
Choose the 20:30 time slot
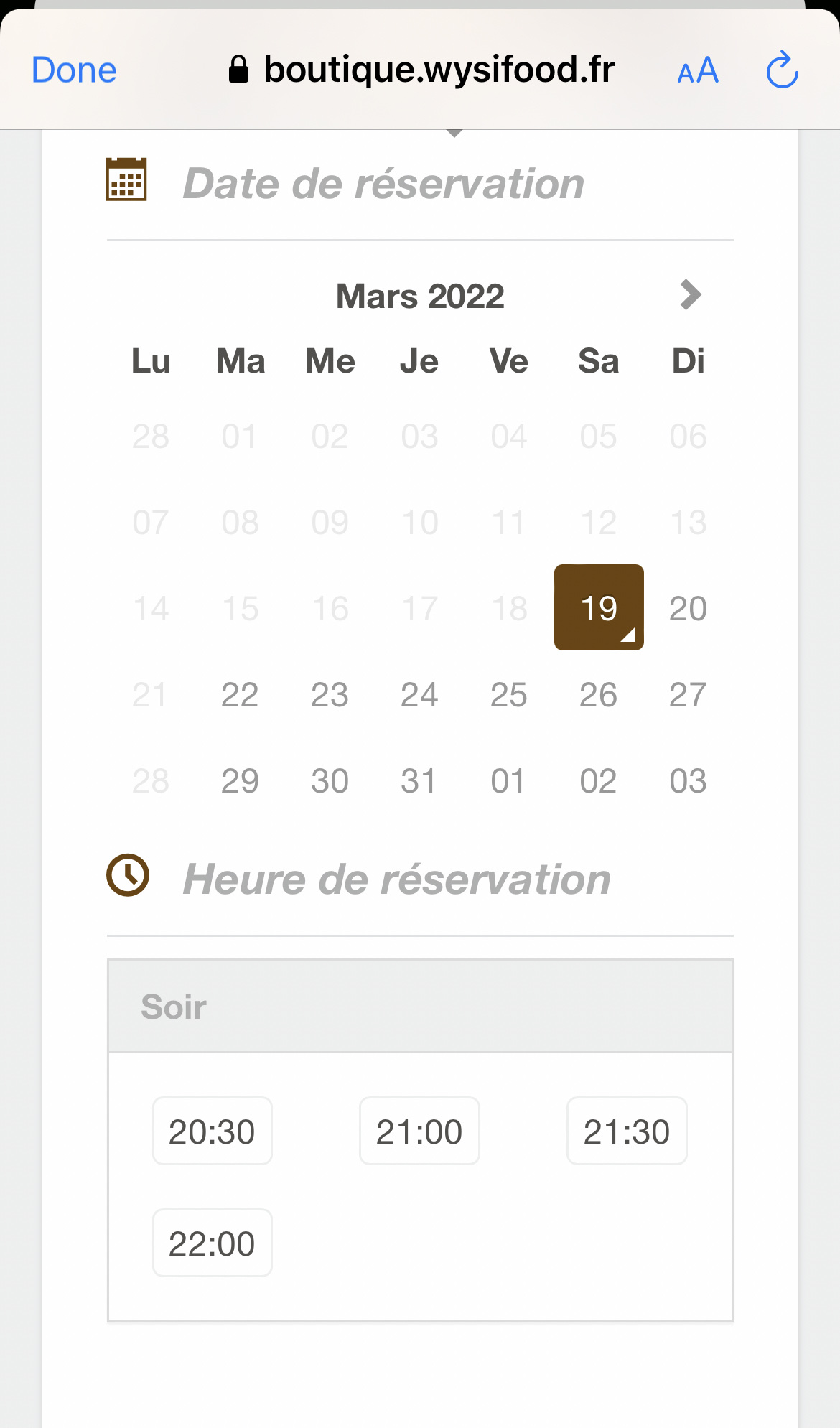[x=212, y=1131]
